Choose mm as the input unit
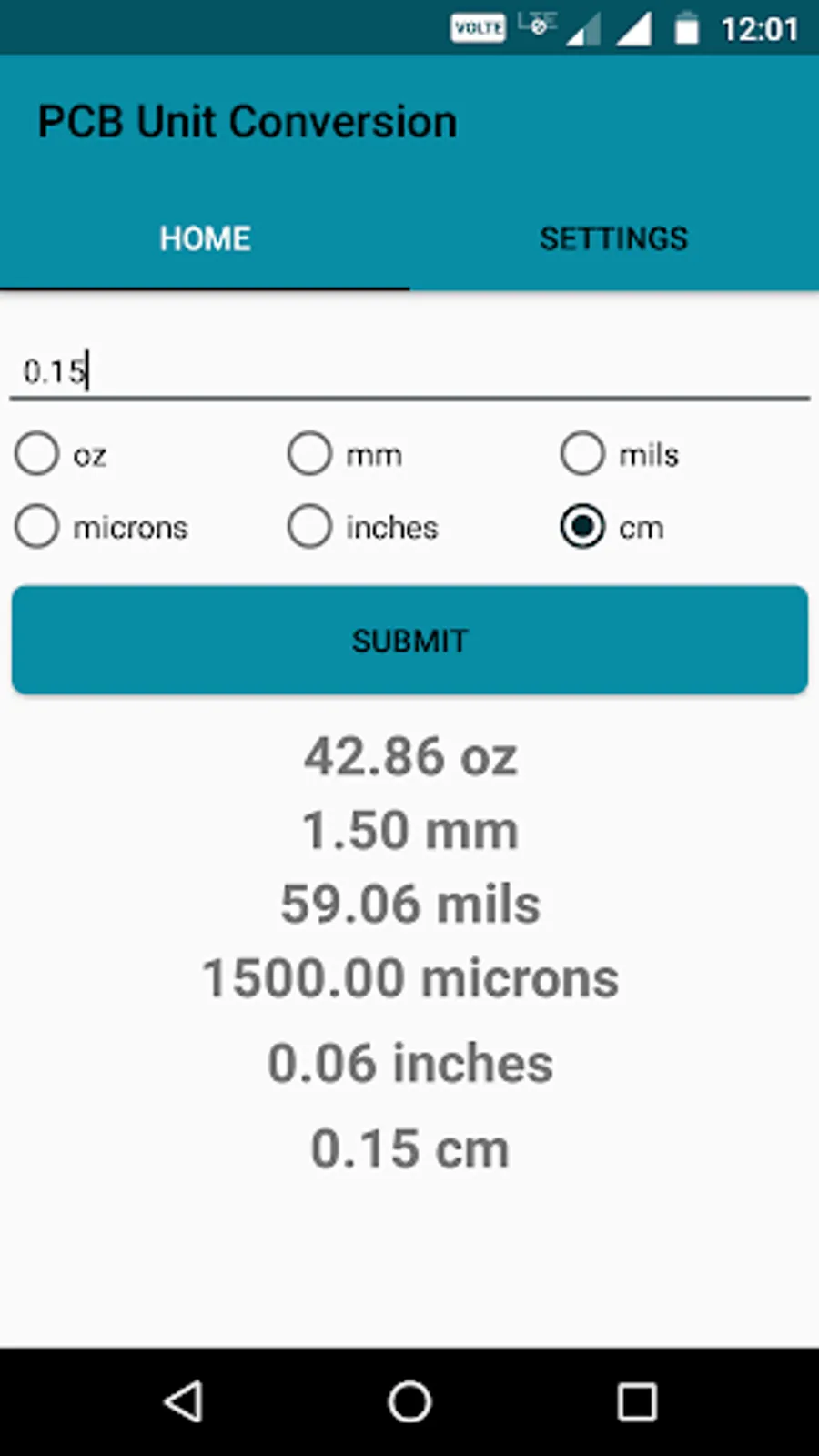 (310, 454)
